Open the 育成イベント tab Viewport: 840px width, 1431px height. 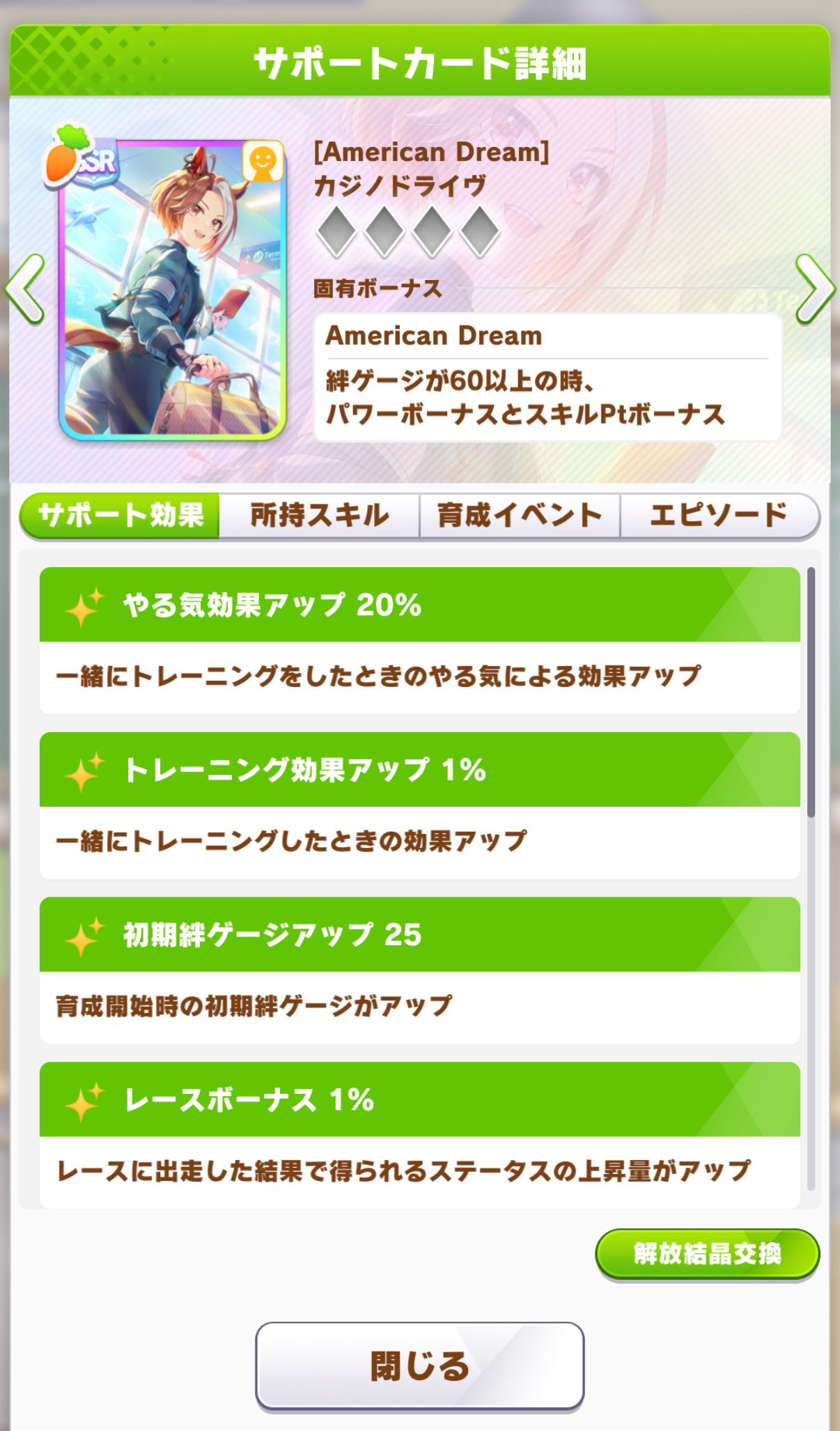click(519, 516)
